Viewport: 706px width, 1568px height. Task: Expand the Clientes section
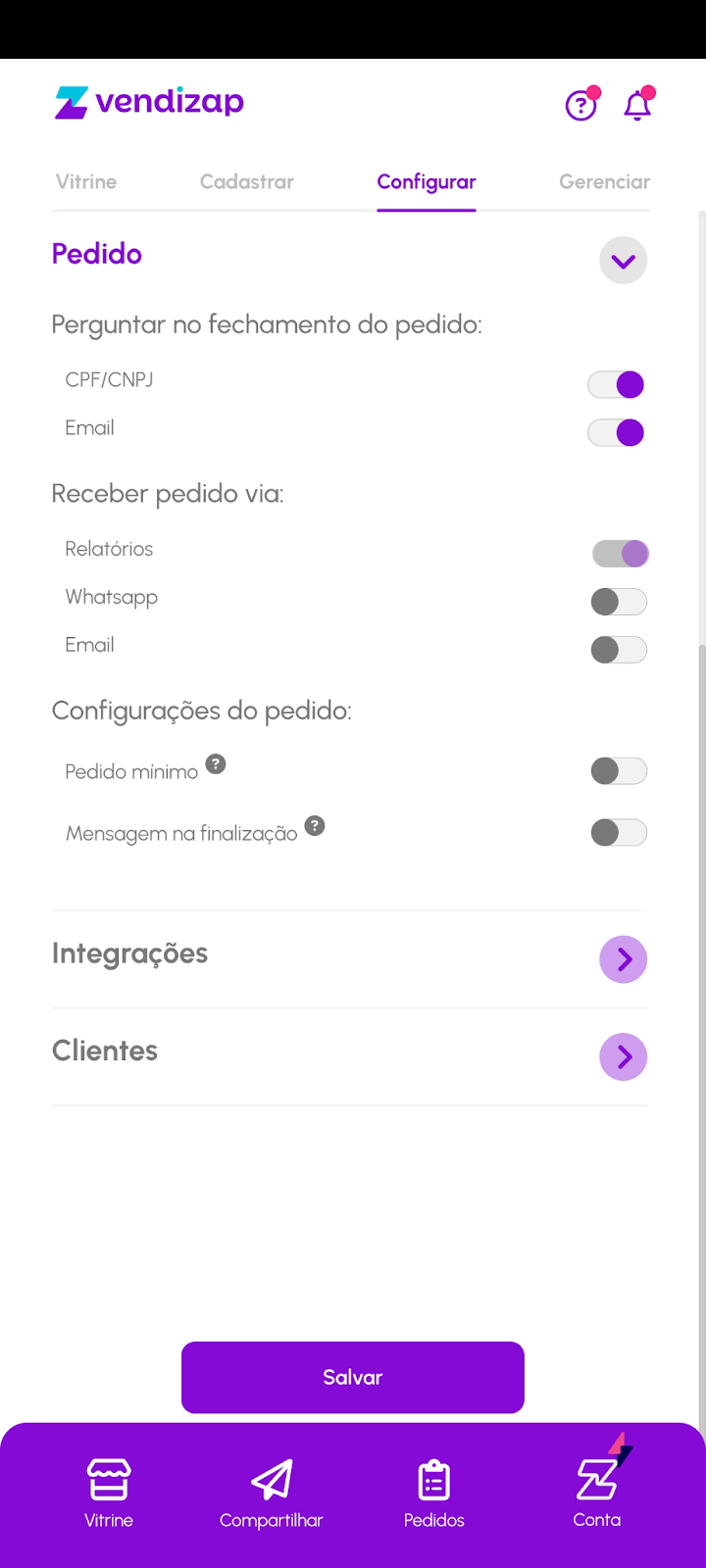pos(623,1057)
